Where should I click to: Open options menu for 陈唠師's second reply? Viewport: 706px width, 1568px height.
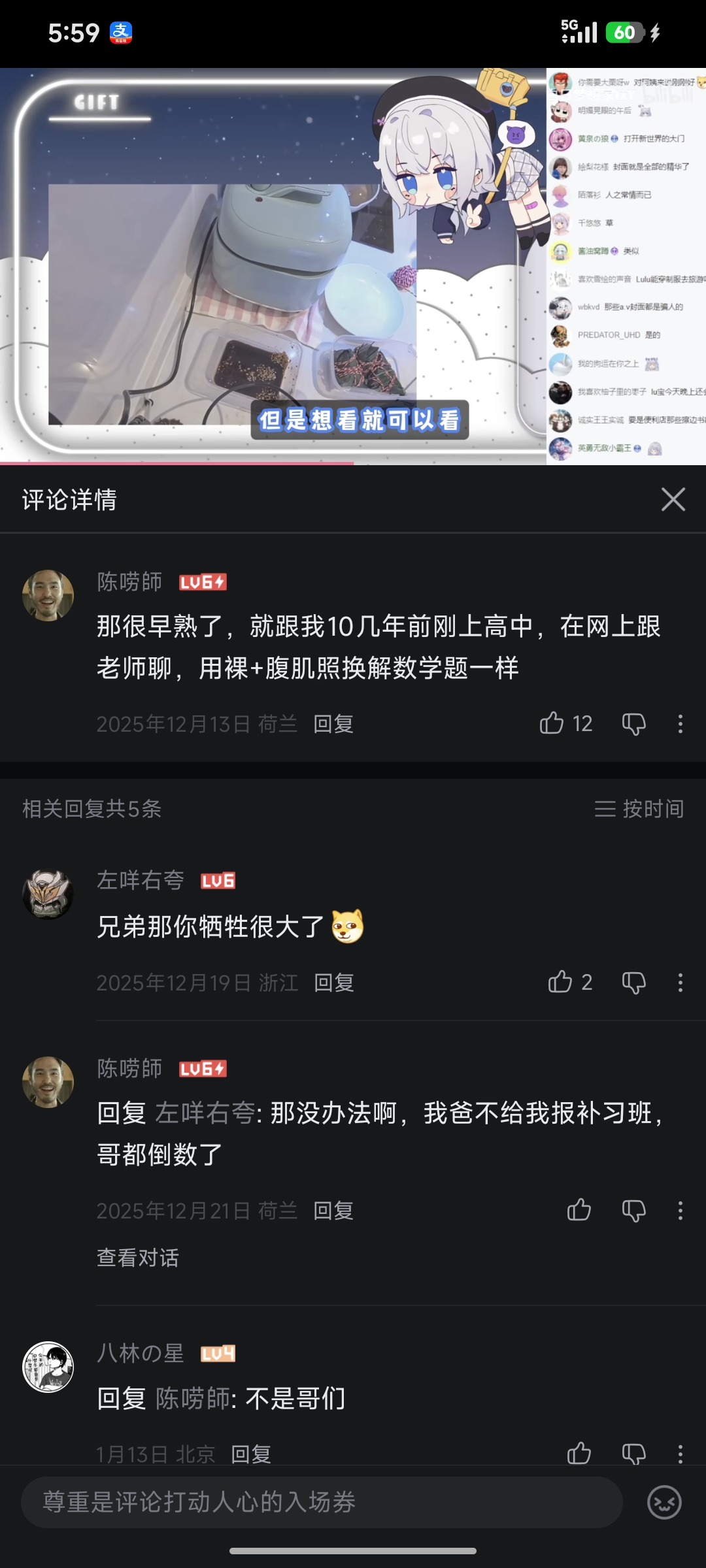(x=681, y=1210)
